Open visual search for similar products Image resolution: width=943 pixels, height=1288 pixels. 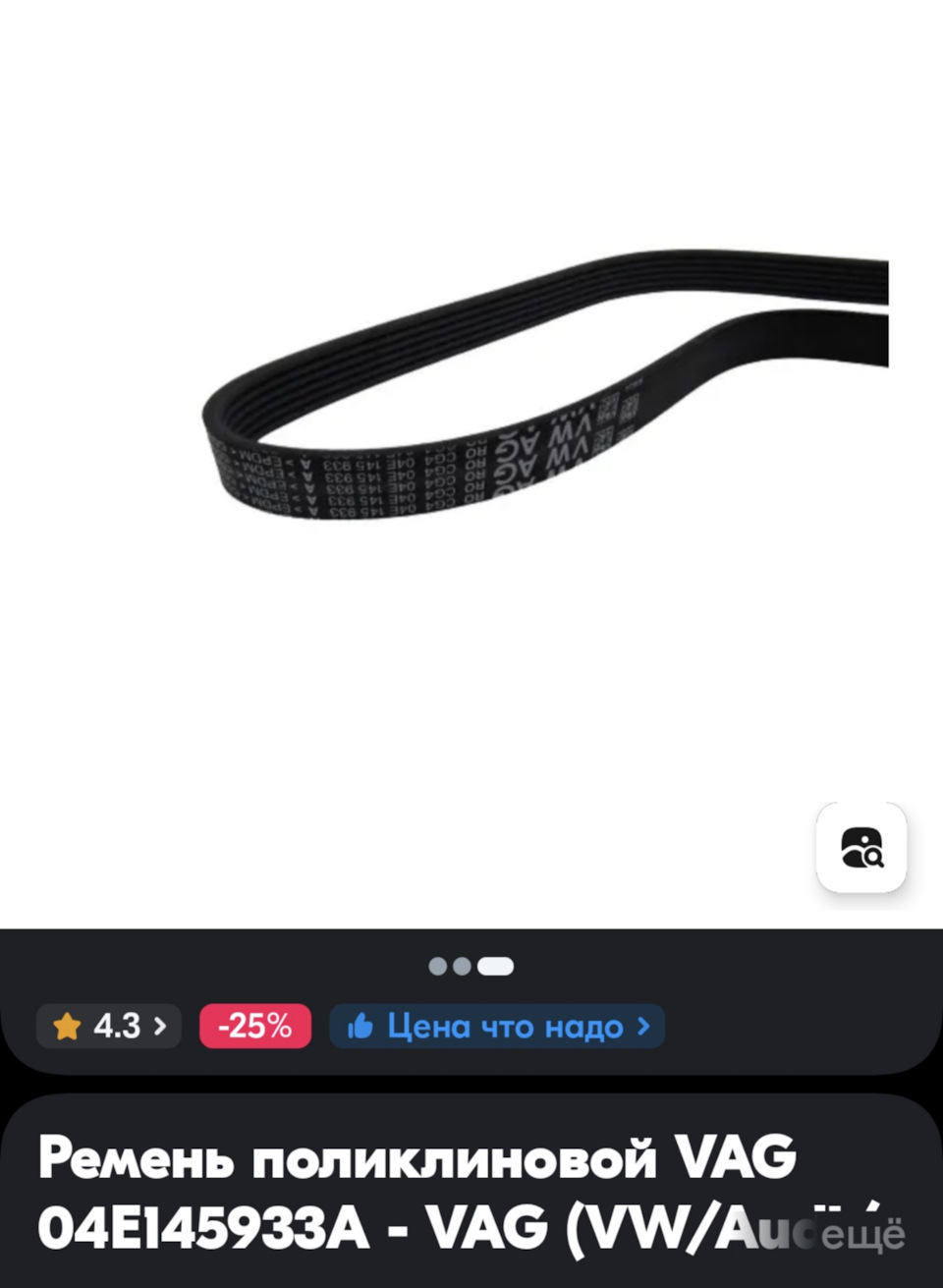click(x=861, y=847)
